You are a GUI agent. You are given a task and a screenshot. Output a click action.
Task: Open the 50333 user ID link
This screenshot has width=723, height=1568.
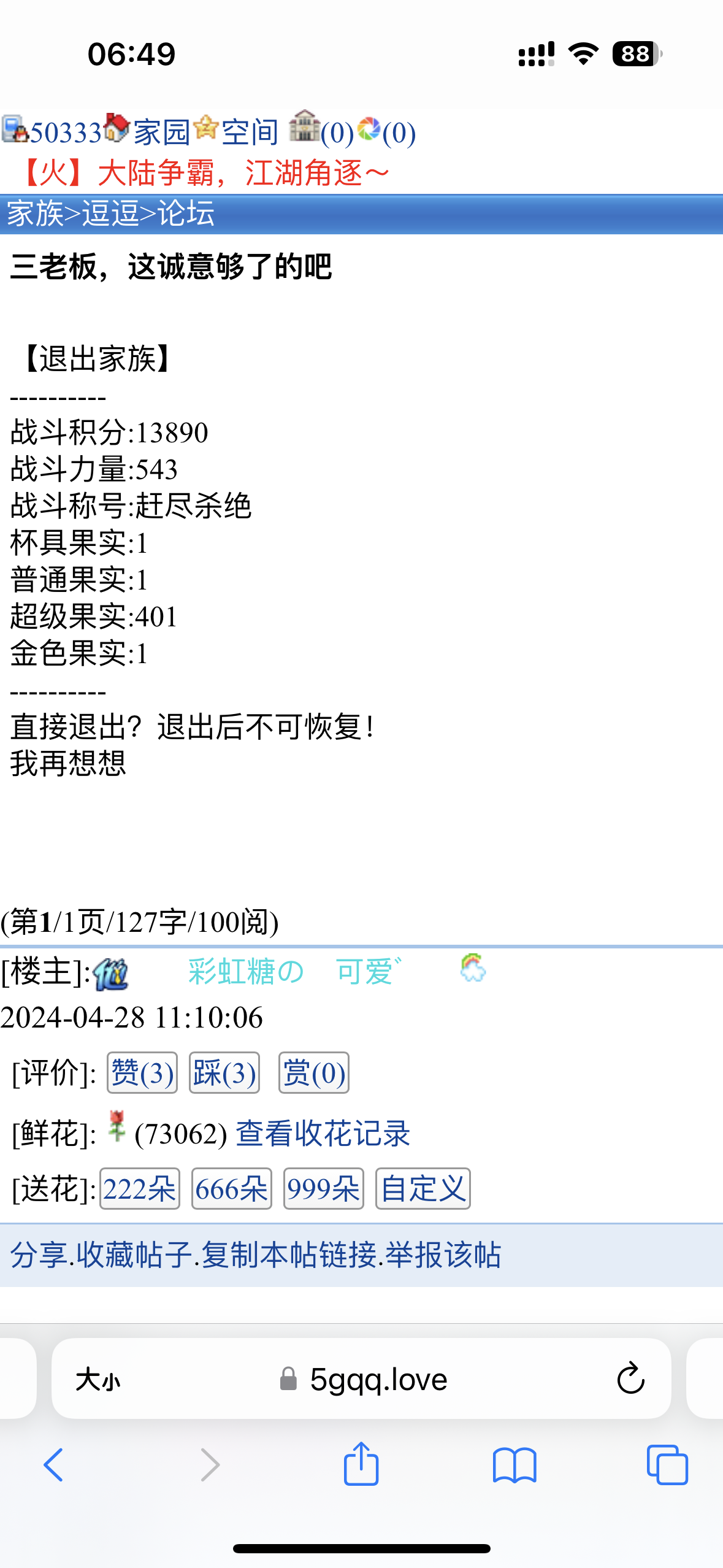pos(65,133)
